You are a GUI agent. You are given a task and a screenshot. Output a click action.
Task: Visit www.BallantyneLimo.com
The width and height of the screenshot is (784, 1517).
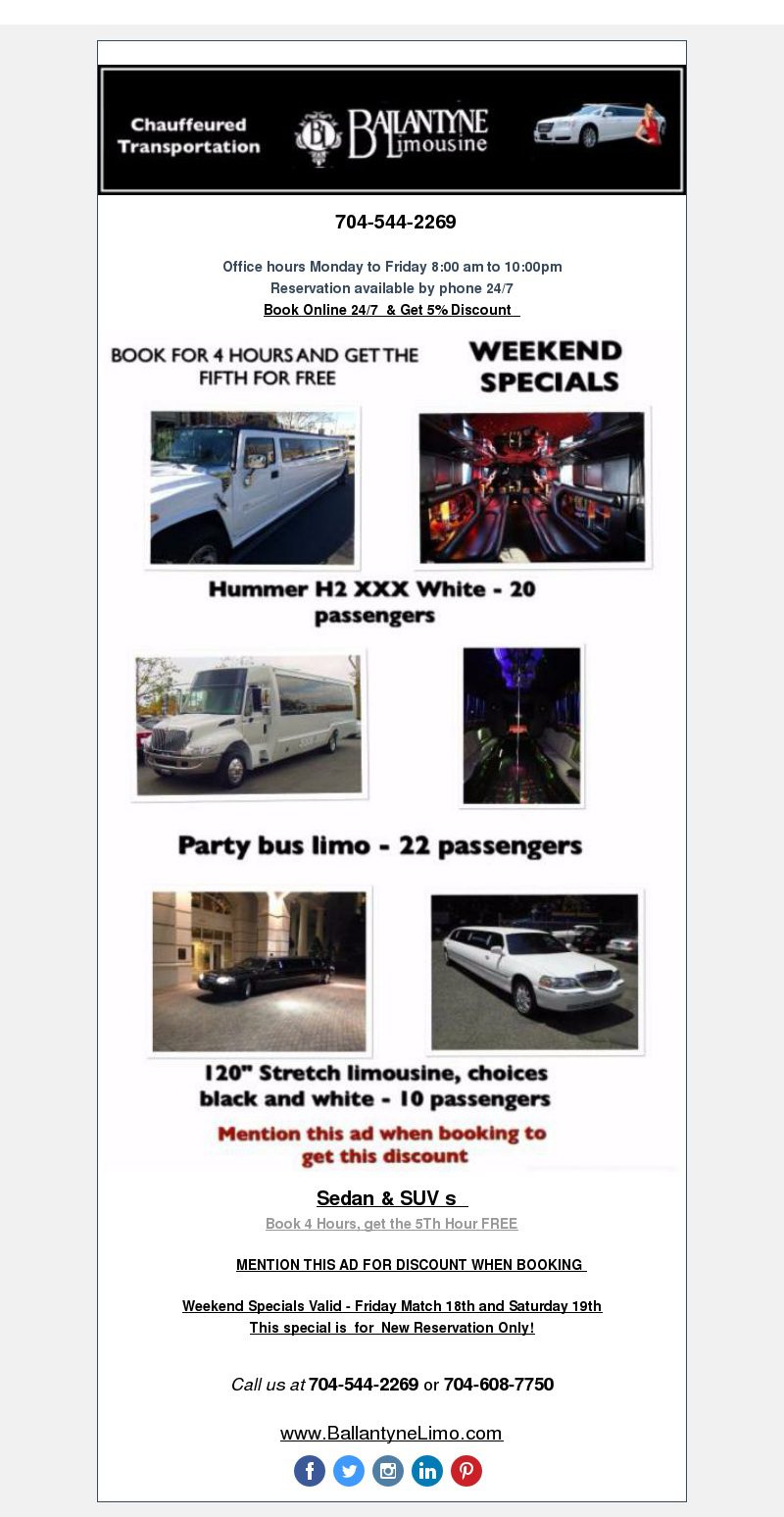coord(391,1434)
